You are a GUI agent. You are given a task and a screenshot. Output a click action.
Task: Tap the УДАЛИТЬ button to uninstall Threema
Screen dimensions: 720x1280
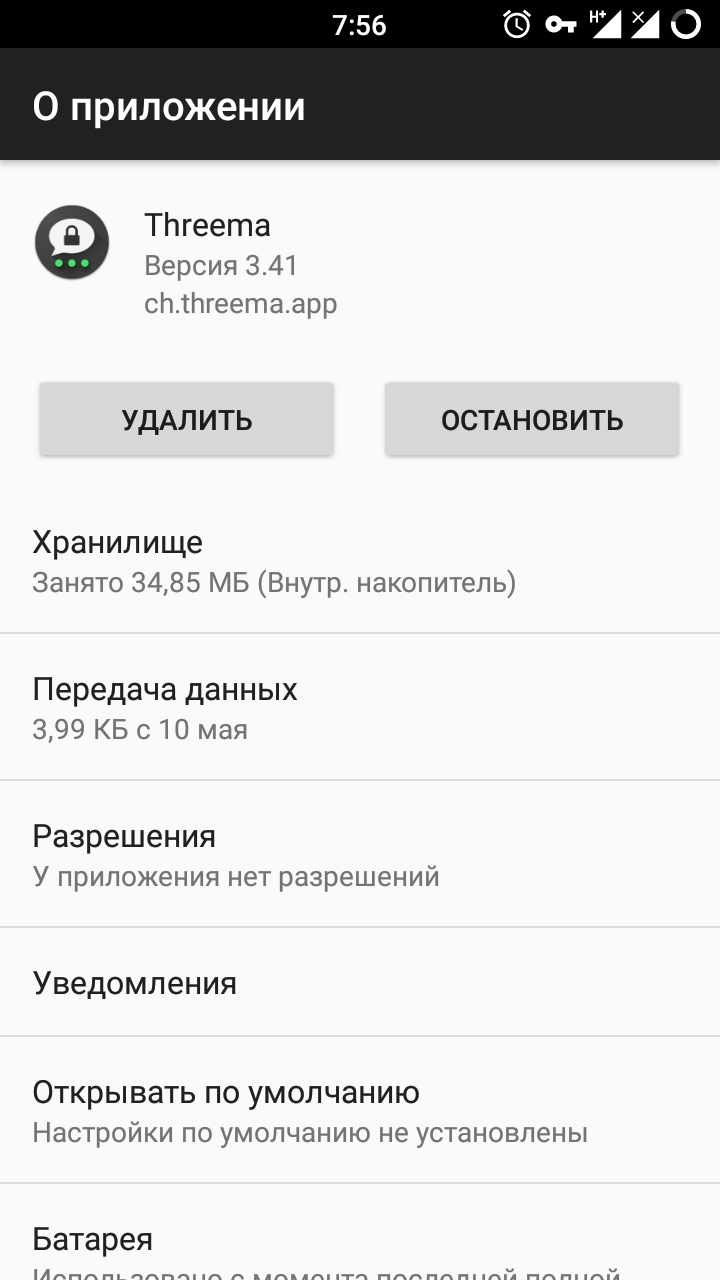click(186, 419)
